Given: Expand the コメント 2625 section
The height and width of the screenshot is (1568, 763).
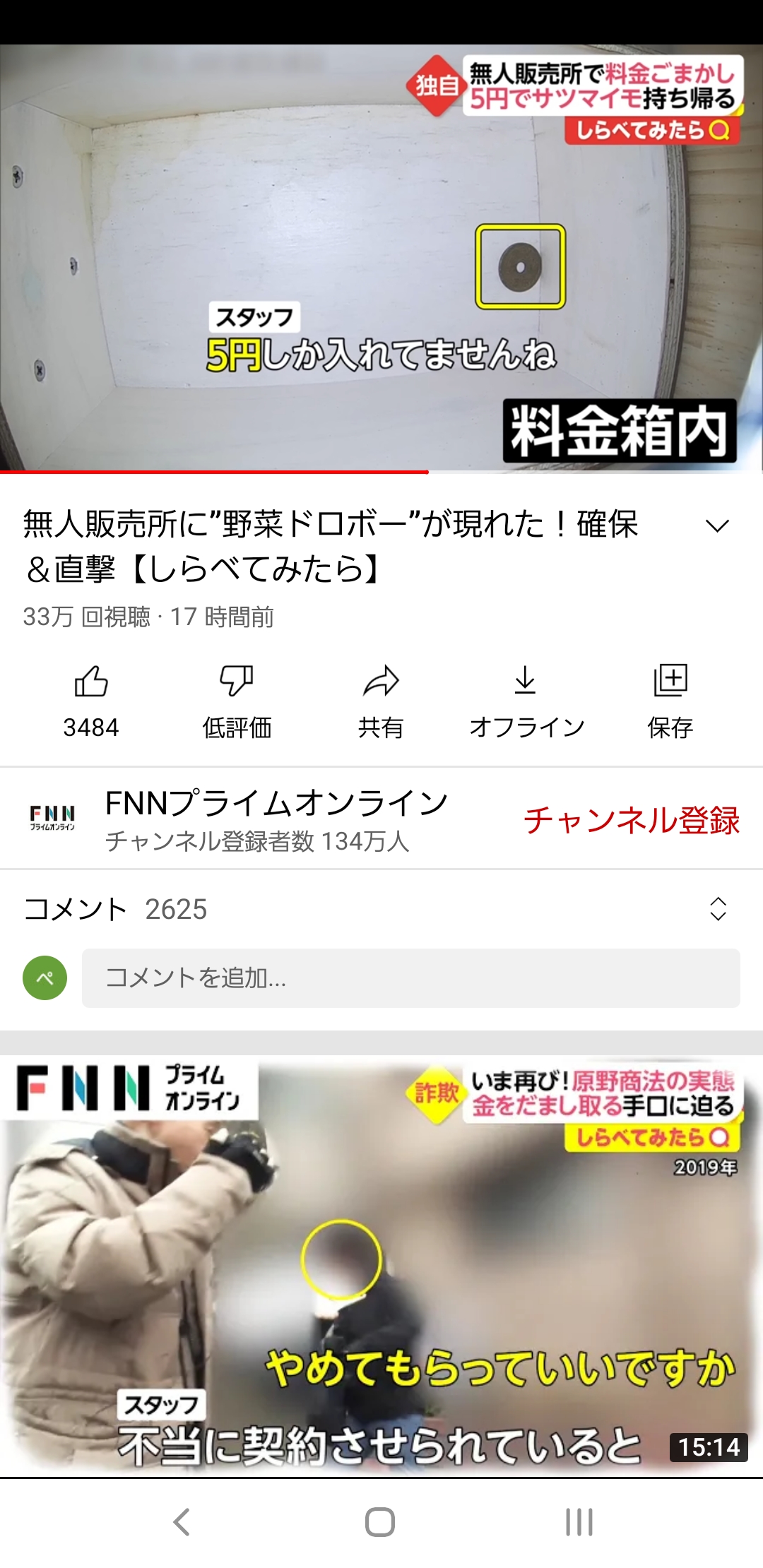Looking at the screenshot, I should coord(381,909).
